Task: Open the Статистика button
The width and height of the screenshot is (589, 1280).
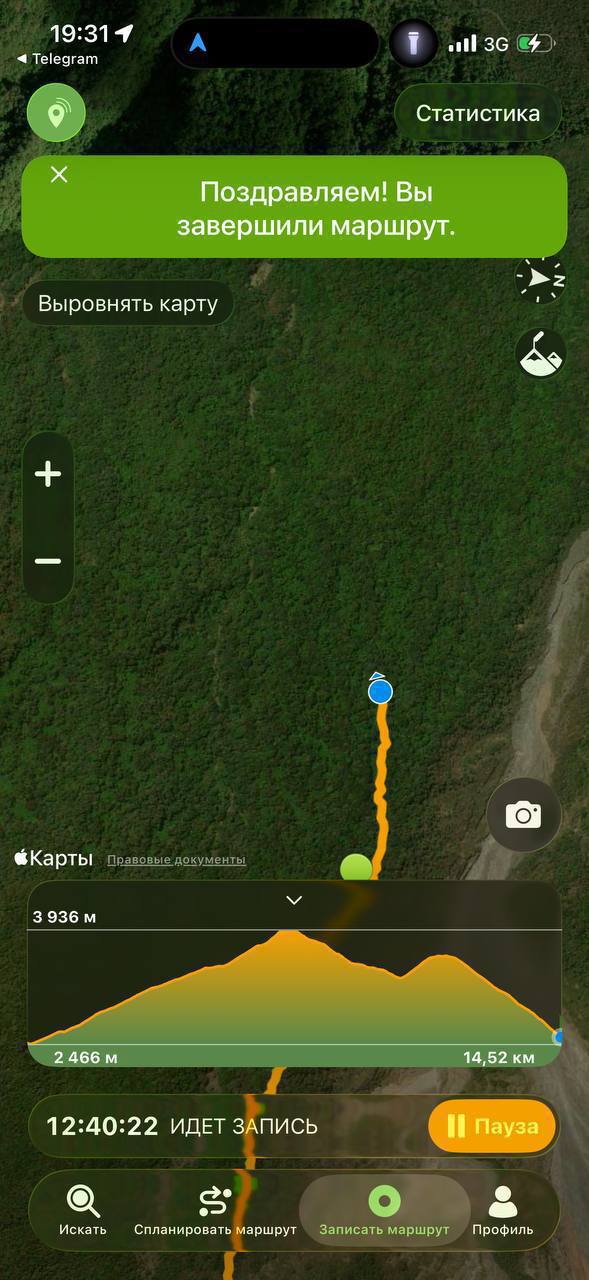Action: click(x=478, y=113)
